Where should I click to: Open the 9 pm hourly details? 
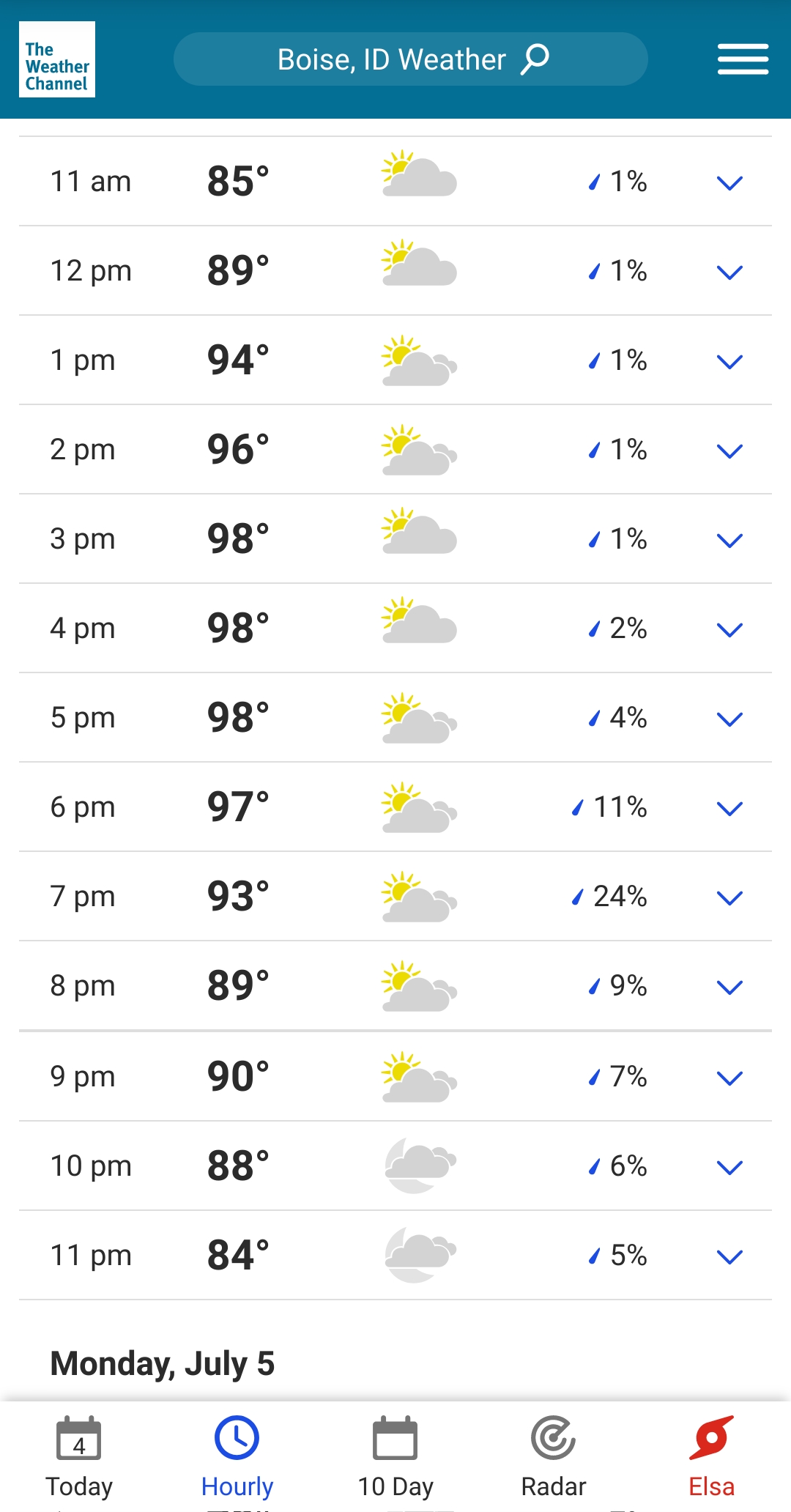pos(729,1078)
